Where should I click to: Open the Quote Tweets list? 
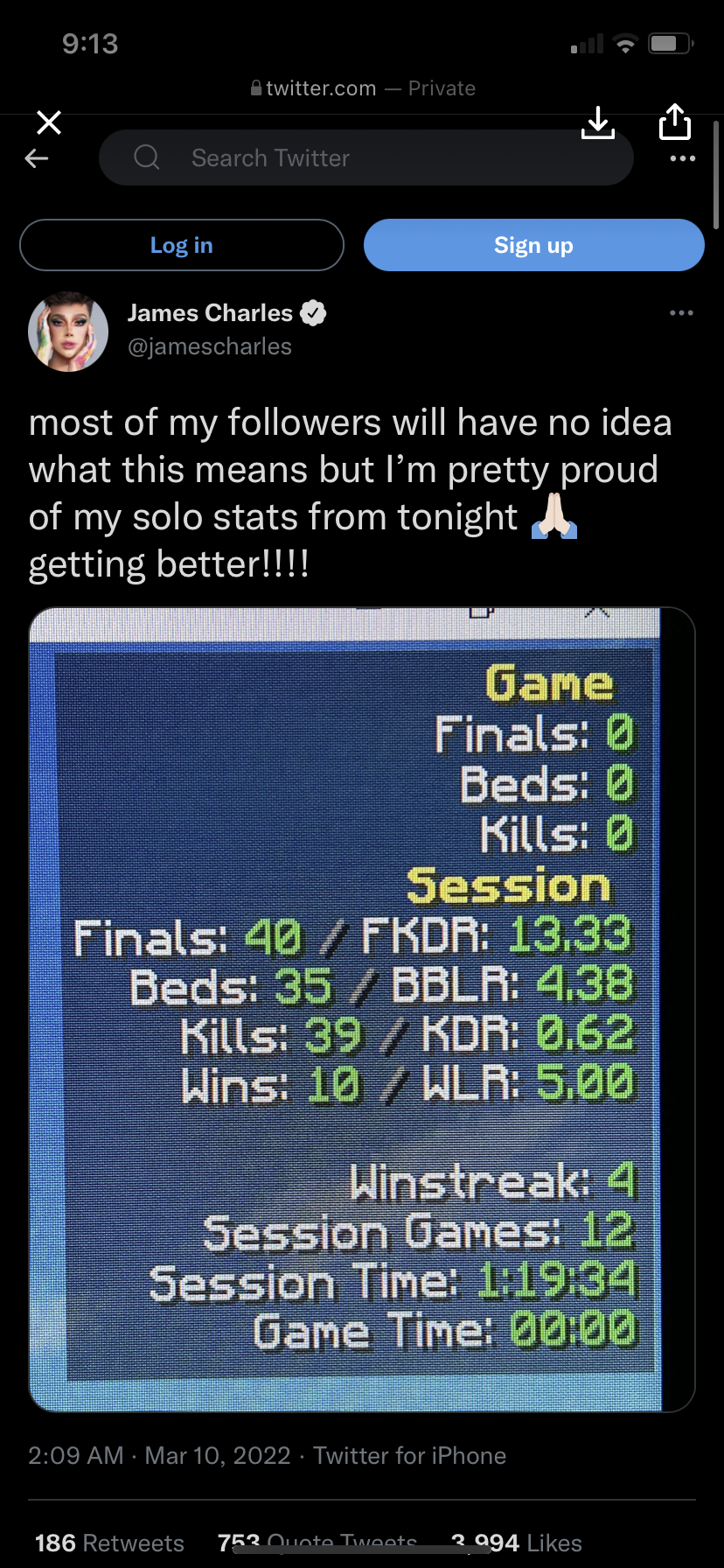pyautogui.click(x=317, y=1543)
